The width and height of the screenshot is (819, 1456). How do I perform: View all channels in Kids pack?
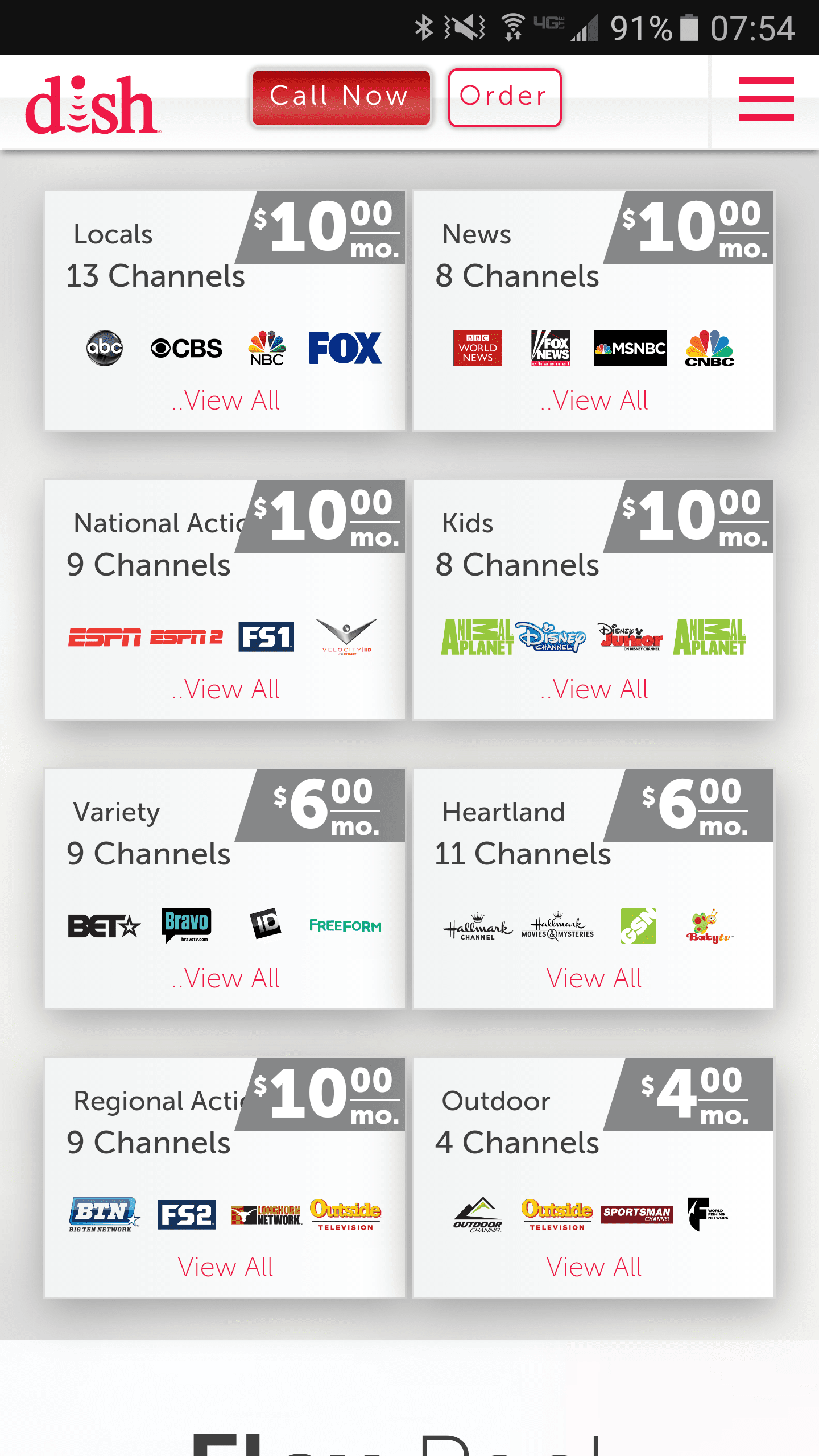click(594, 689)
